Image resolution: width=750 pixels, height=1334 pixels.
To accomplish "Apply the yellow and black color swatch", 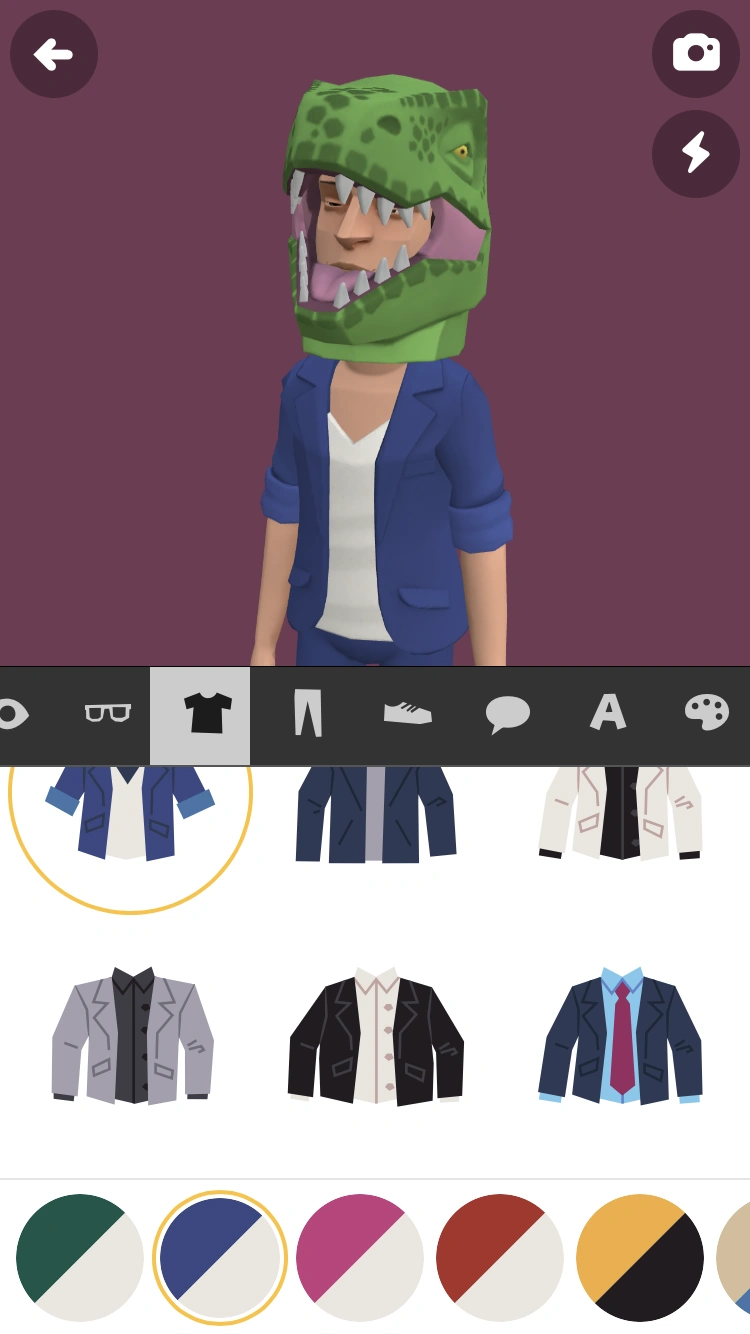I will 640,1257.
